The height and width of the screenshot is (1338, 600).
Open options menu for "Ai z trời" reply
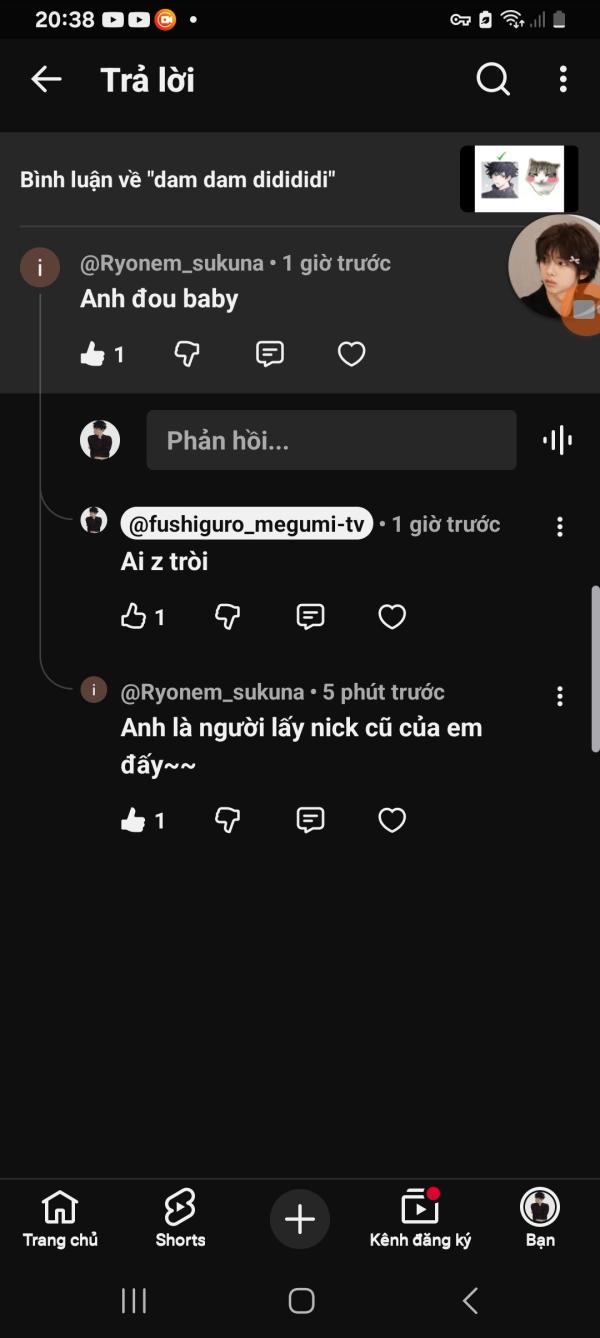click(x=560, y=526)
